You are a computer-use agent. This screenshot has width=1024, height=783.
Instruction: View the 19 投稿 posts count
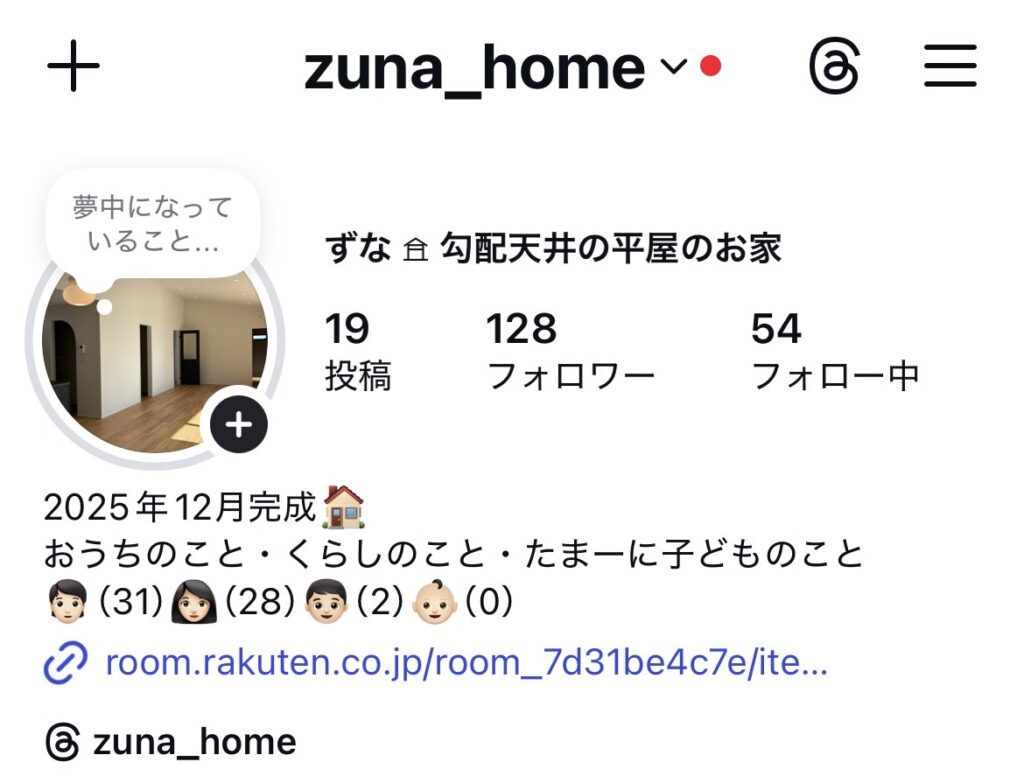click(357, 351)
